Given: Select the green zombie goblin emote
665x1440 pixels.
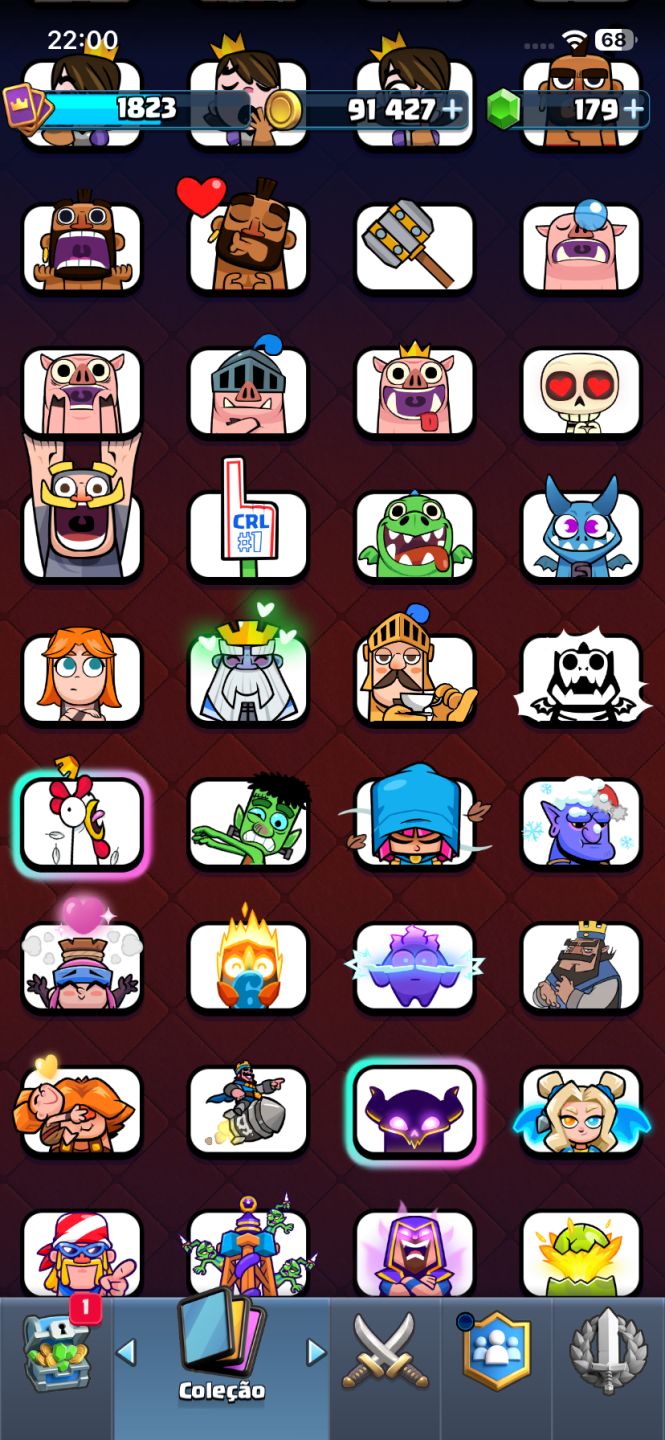Looking at the screenshot, I should (248, 821).
